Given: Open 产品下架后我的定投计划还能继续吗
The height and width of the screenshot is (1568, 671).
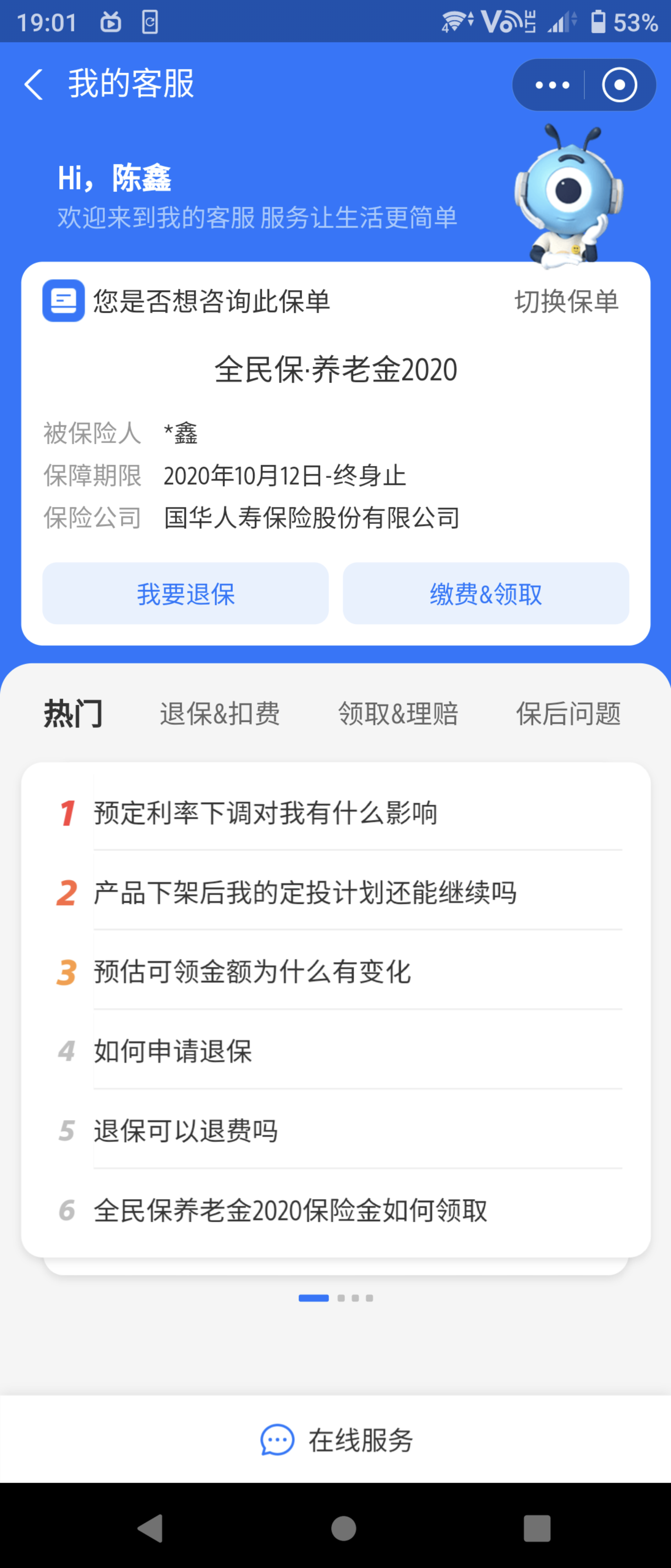Looking at the screenshot, I should click(x=305, y=893).
